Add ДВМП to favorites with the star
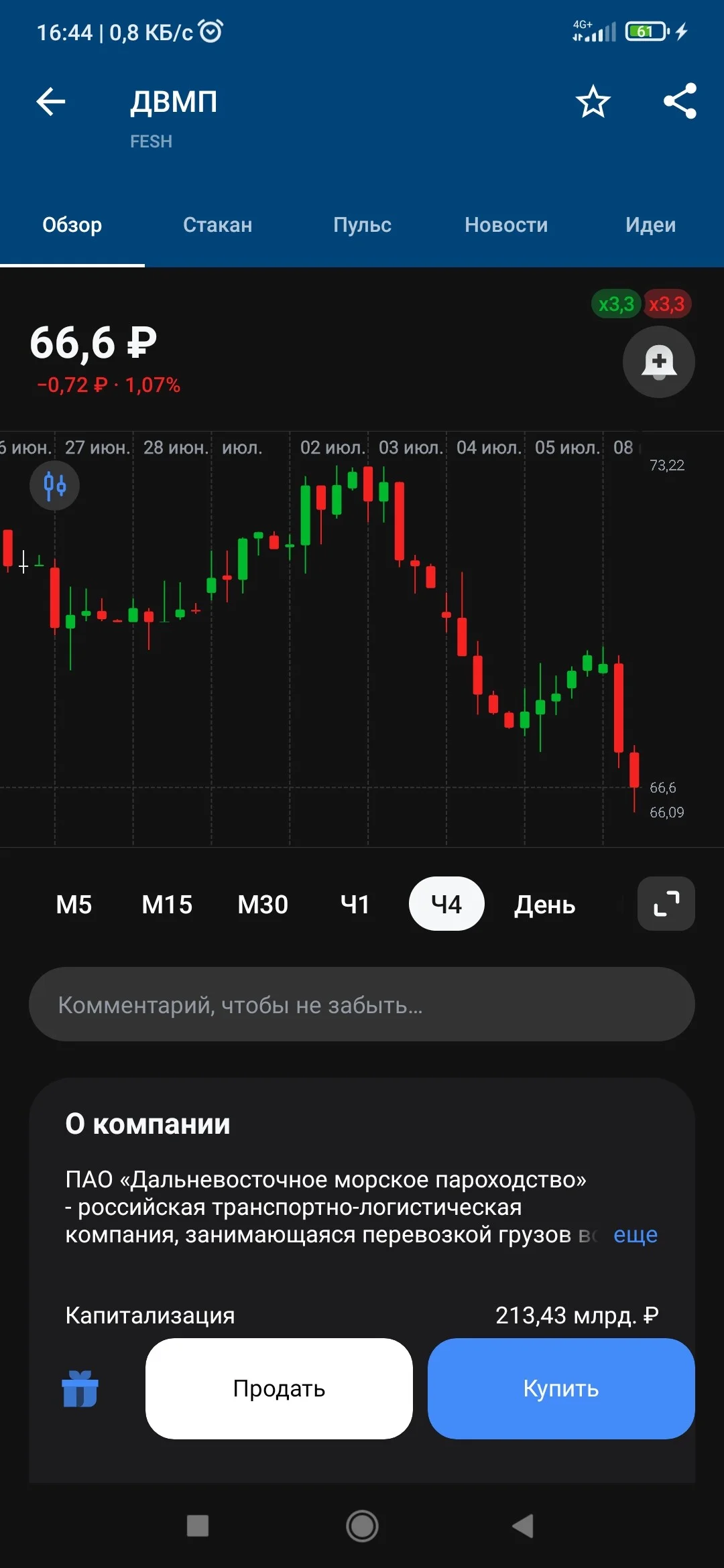 (x=593, y=102)
